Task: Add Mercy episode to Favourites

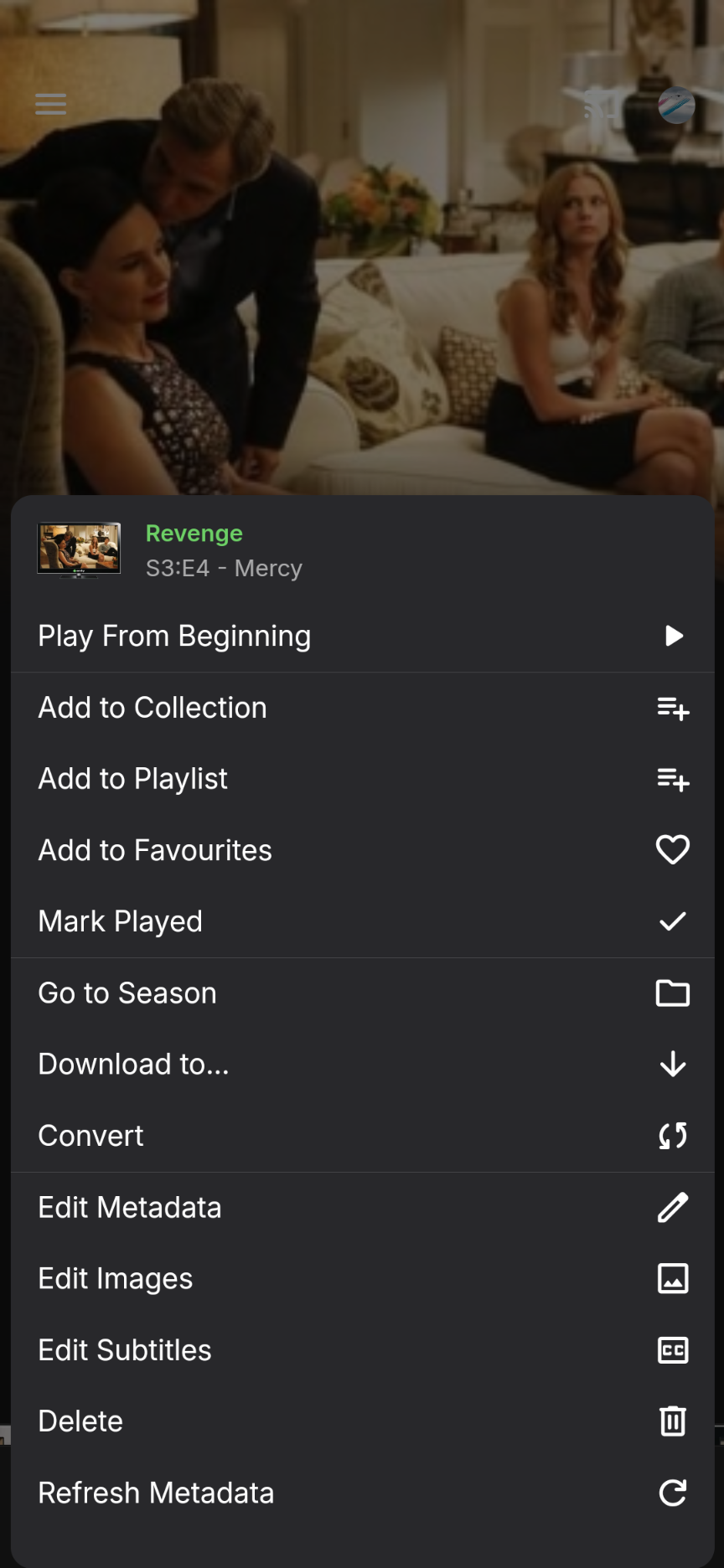Action: (362, 850)
